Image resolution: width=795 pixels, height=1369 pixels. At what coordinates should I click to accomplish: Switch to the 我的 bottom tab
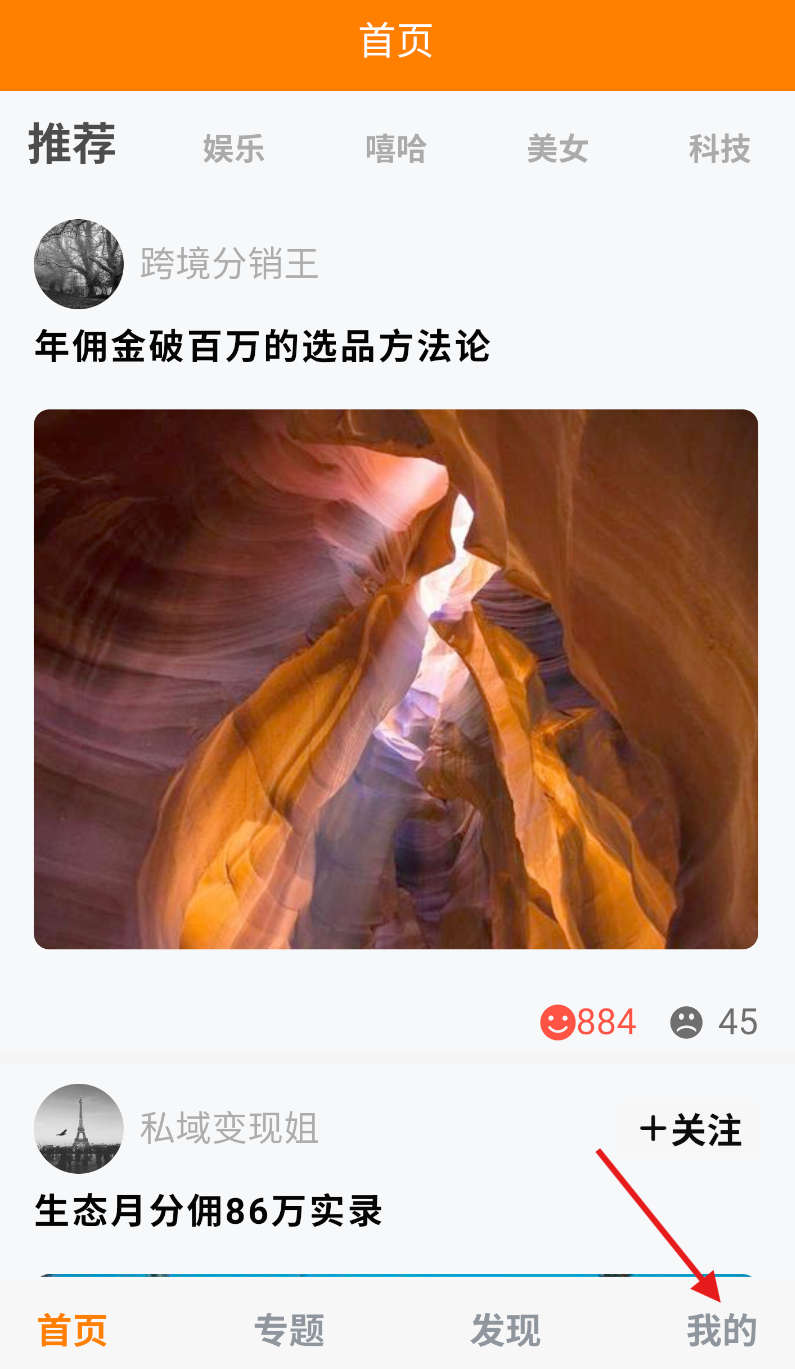click(721, 1331)
